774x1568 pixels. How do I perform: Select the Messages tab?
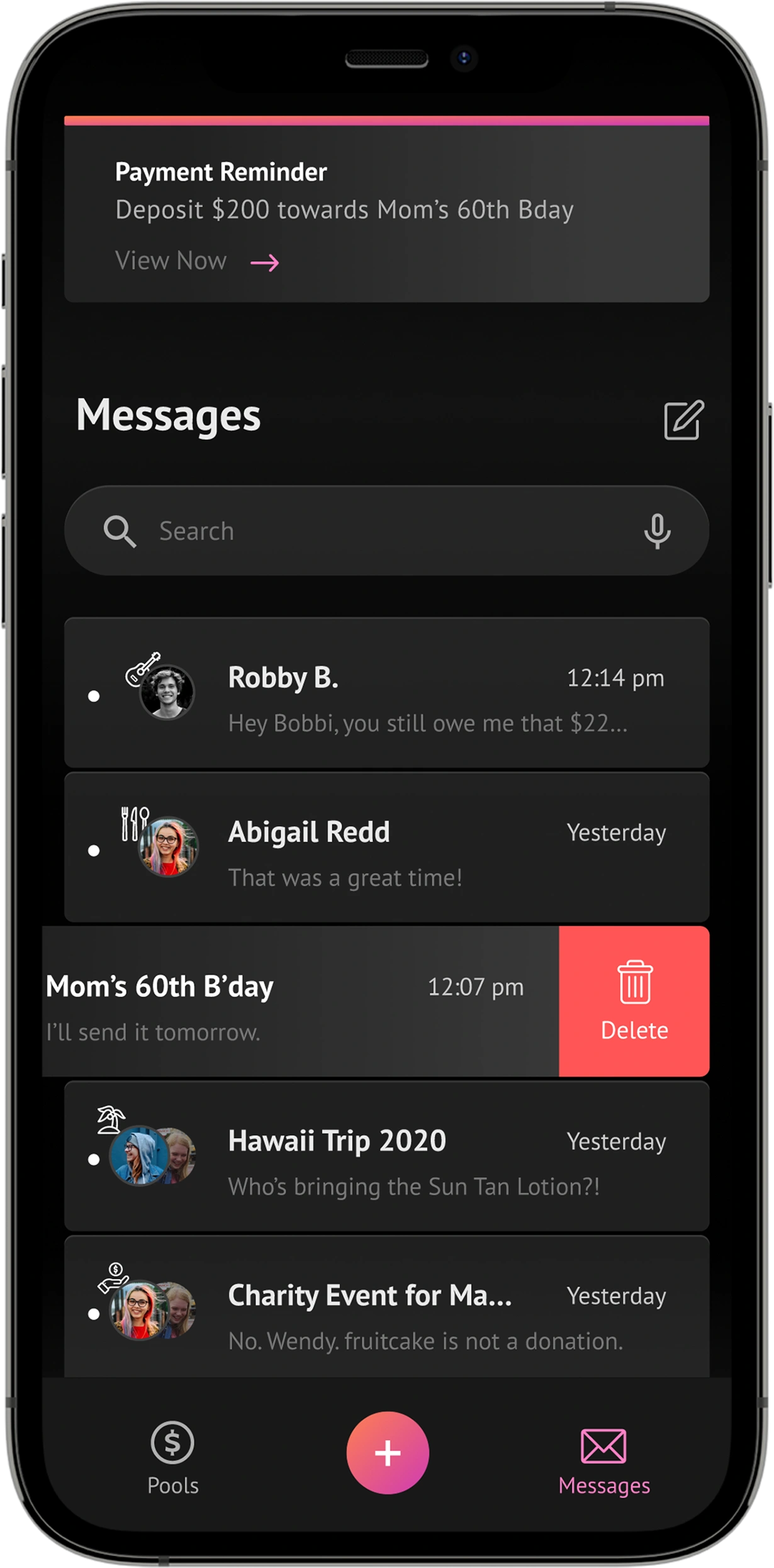[603, 1459]
